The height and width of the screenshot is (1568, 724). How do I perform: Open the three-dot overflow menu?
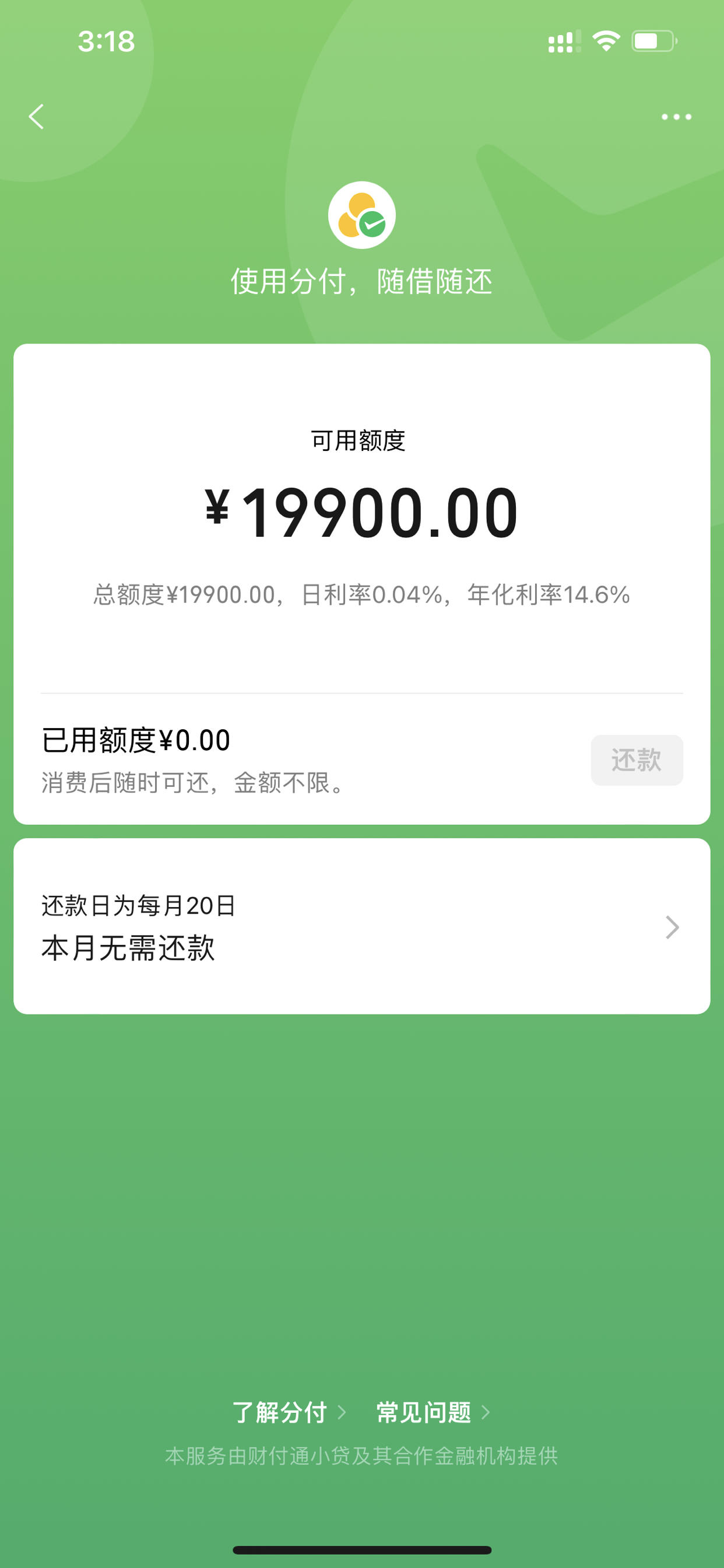[676, 117]
